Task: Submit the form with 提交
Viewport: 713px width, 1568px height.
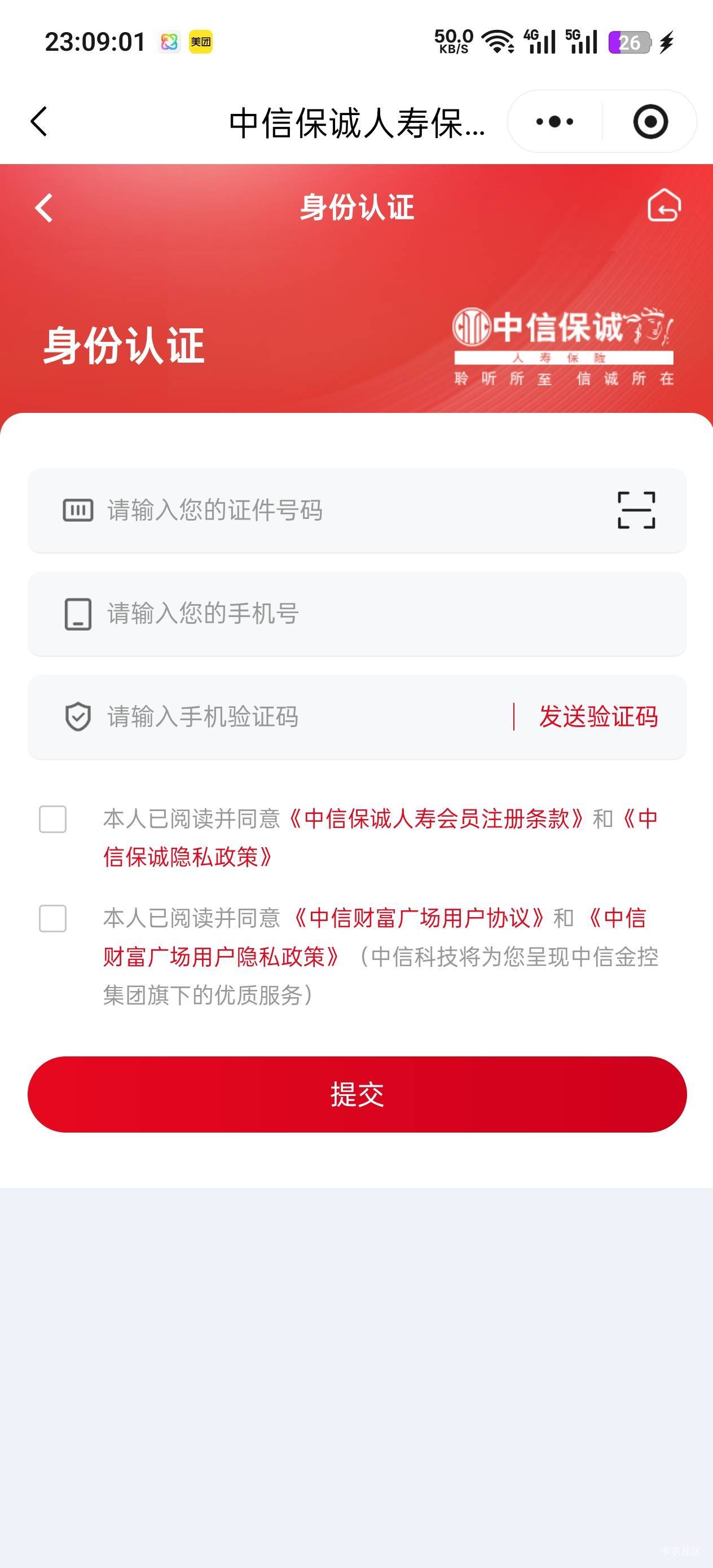Action: coord(357,1094)
